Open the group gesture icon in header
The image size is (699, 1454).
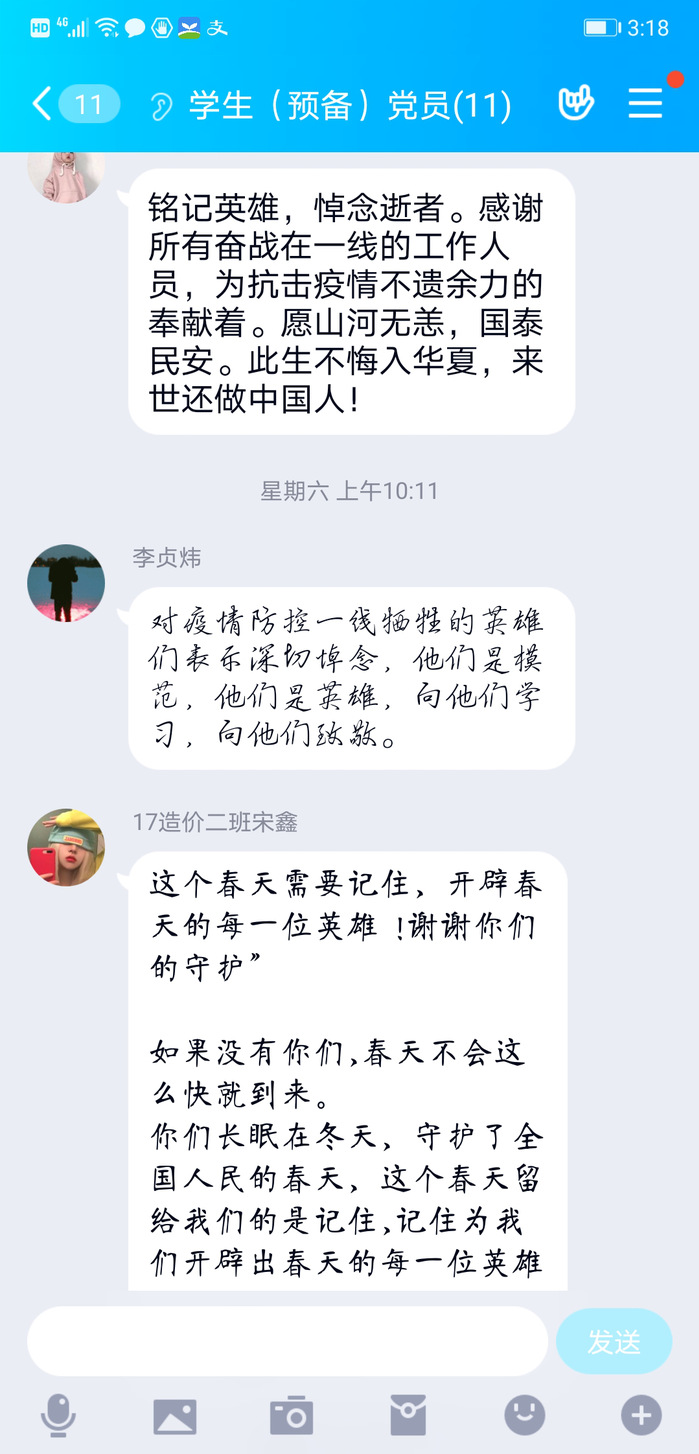[x=575, y=103]
